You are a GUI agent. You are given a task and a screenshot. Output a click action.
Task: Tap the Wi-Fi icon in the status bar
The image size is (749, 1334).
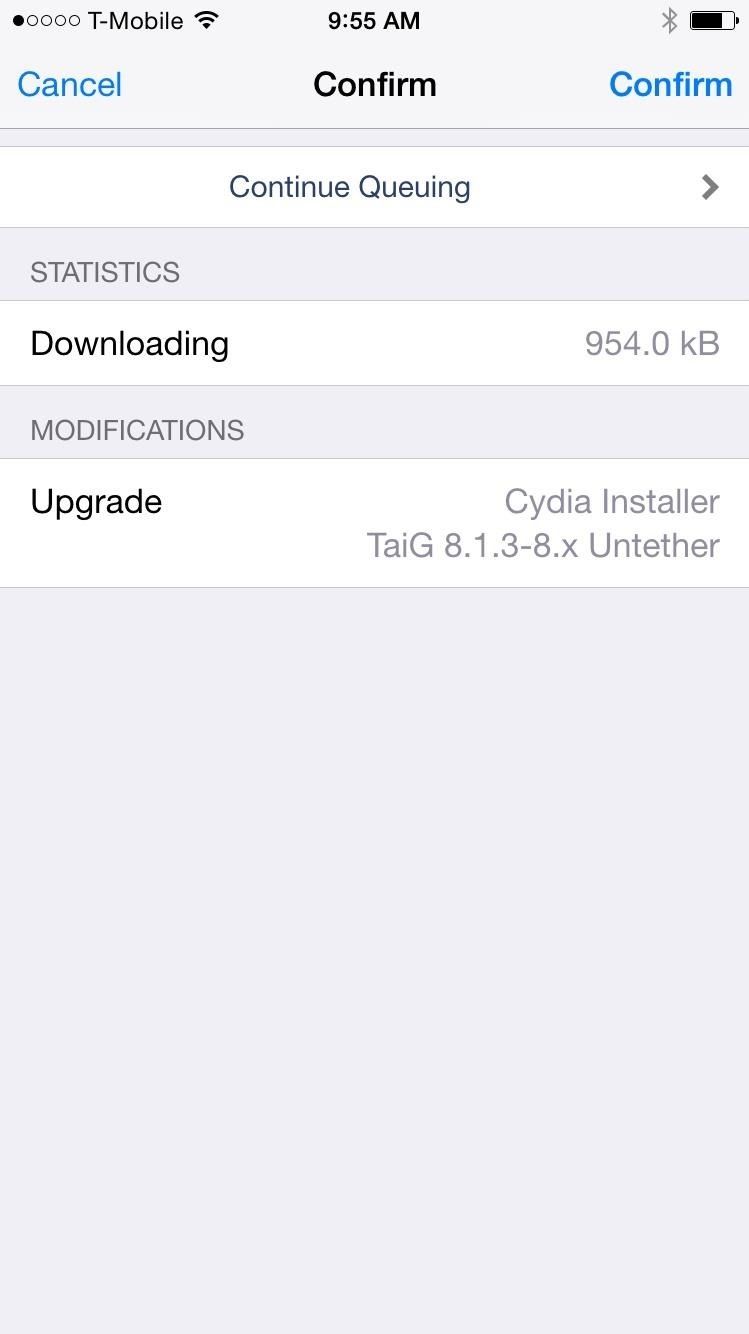pos(204,19)
